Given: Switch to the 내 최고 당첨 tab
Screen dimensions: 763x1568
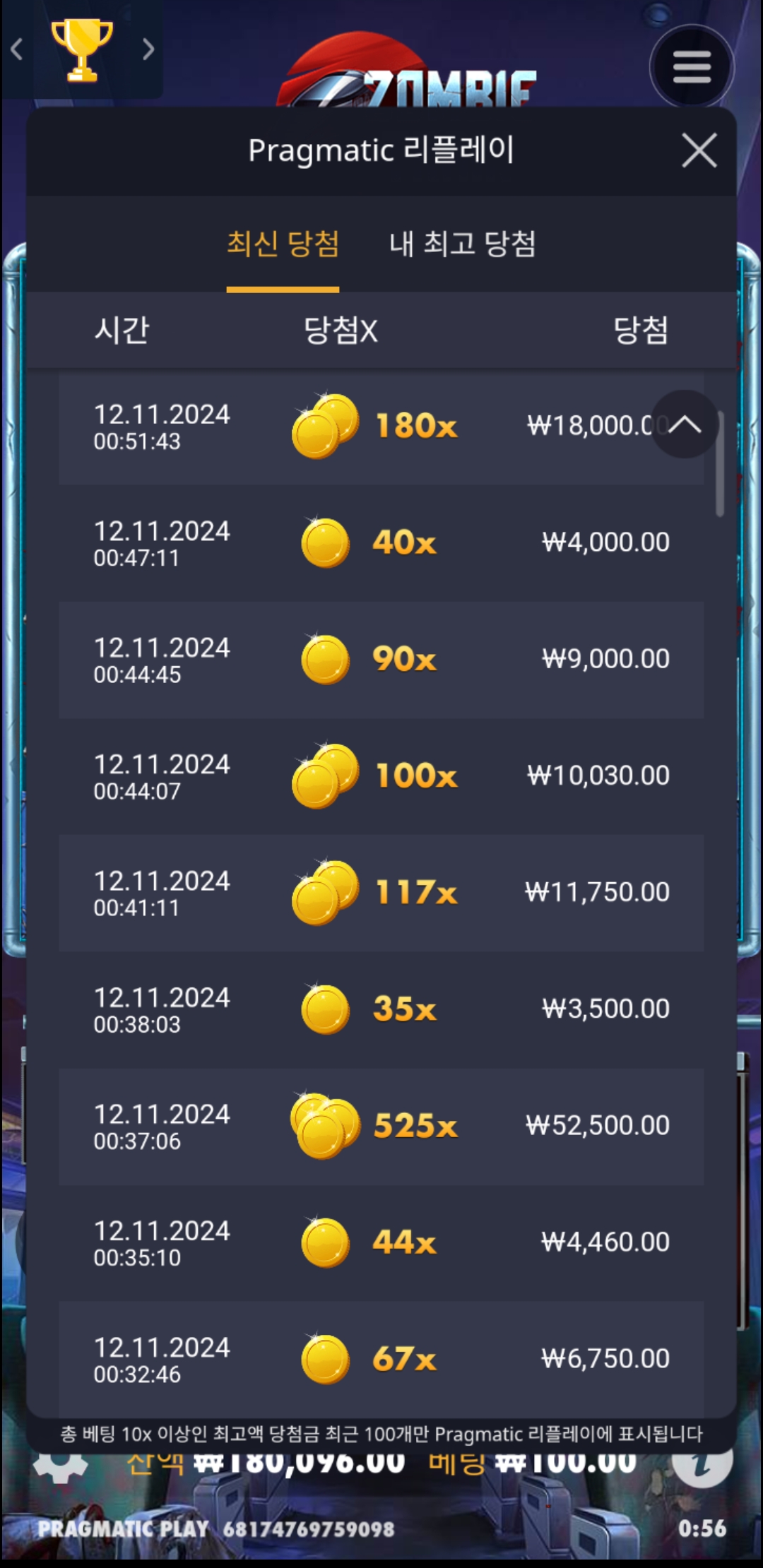Looking at the screenshot, I should click(x=462, y=244).
